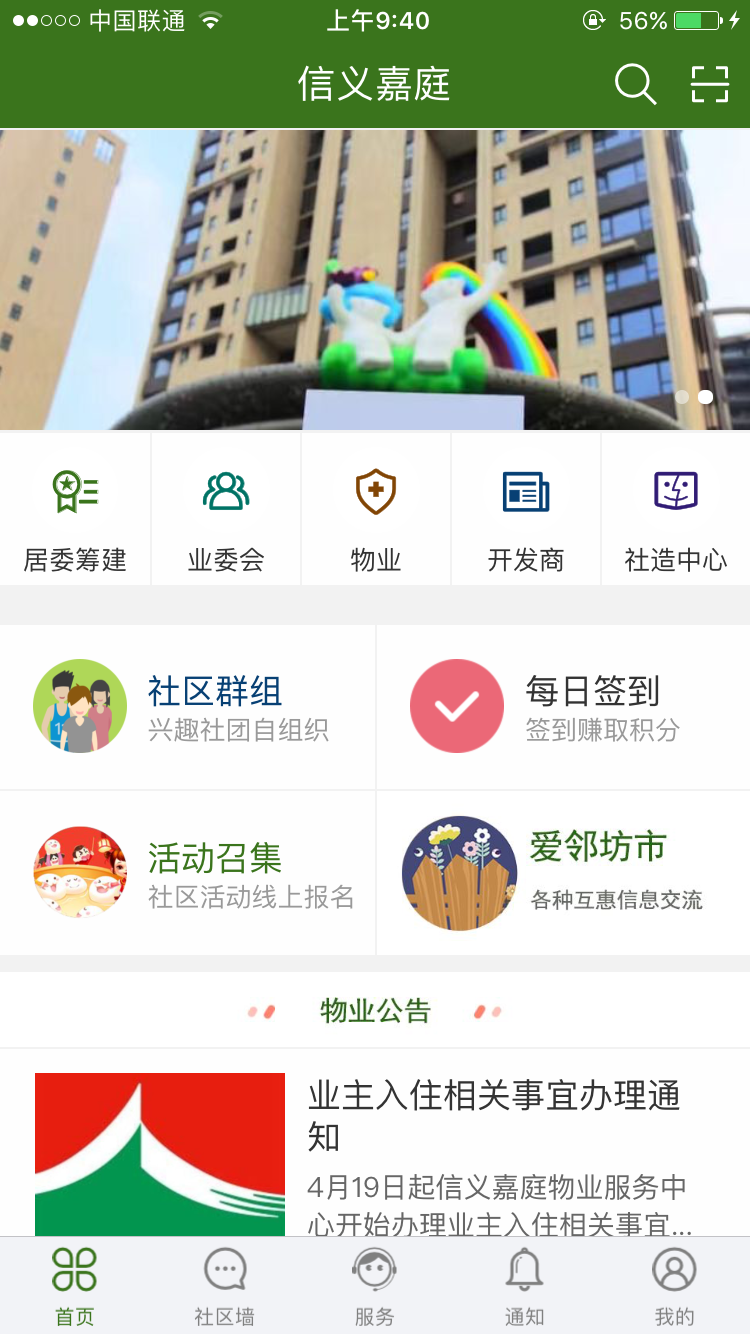This screenshot has width=750, height=1334.
Task: Open the QR scan icon
Action: [x=710, y=84]
